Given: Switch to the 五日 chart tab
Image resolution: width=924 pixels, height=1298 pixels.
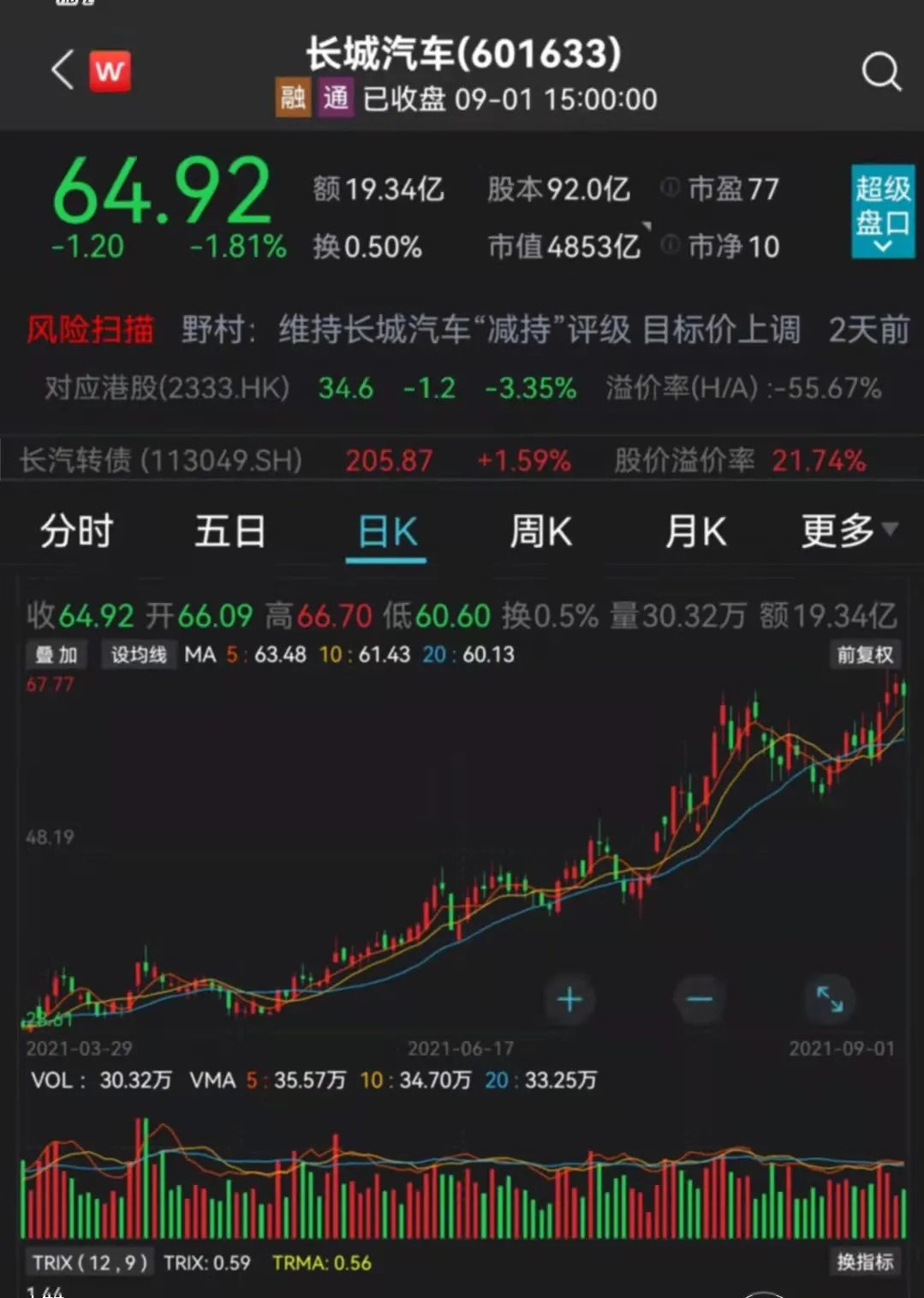Looking at the screenshot, I should (x=230, y=532).
